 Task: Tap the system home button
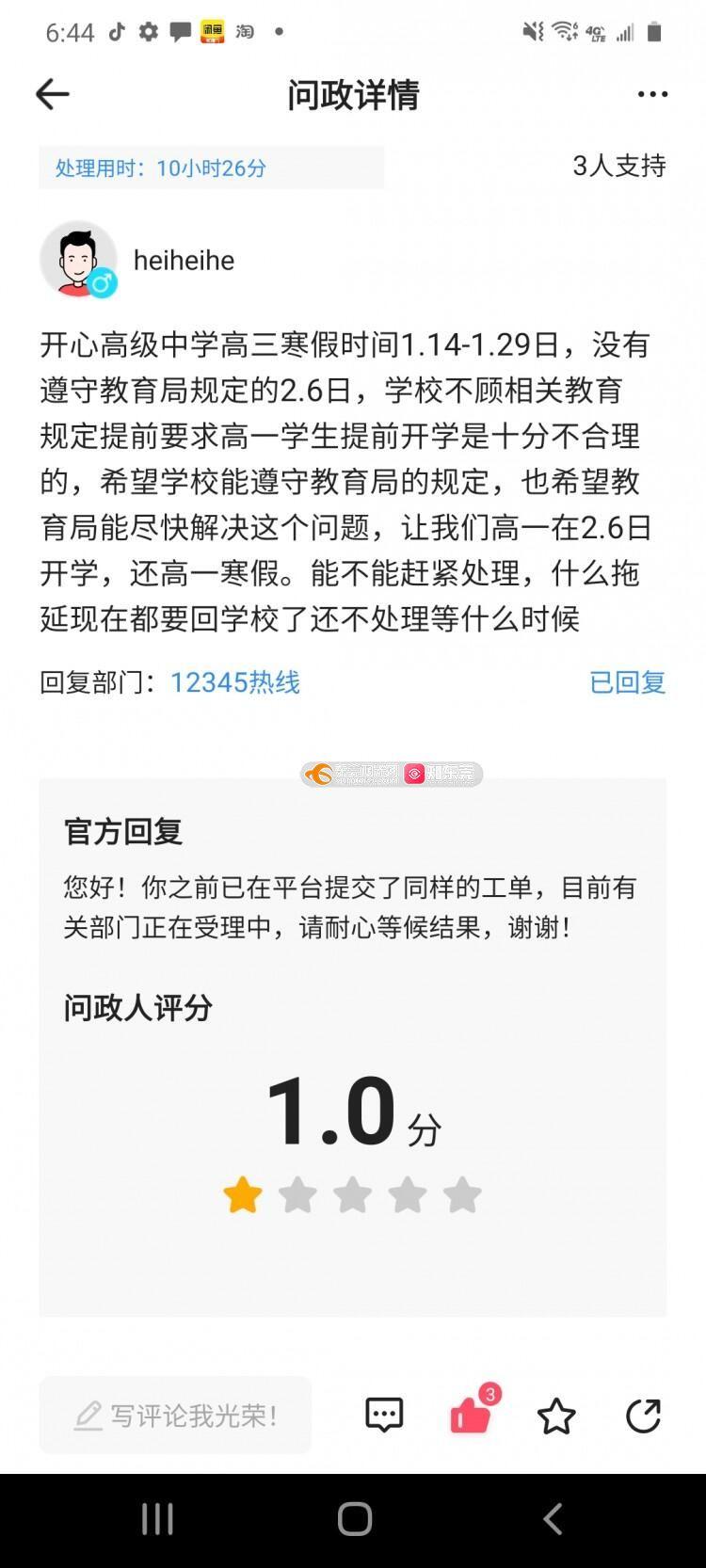click(x=354, y=1519)
